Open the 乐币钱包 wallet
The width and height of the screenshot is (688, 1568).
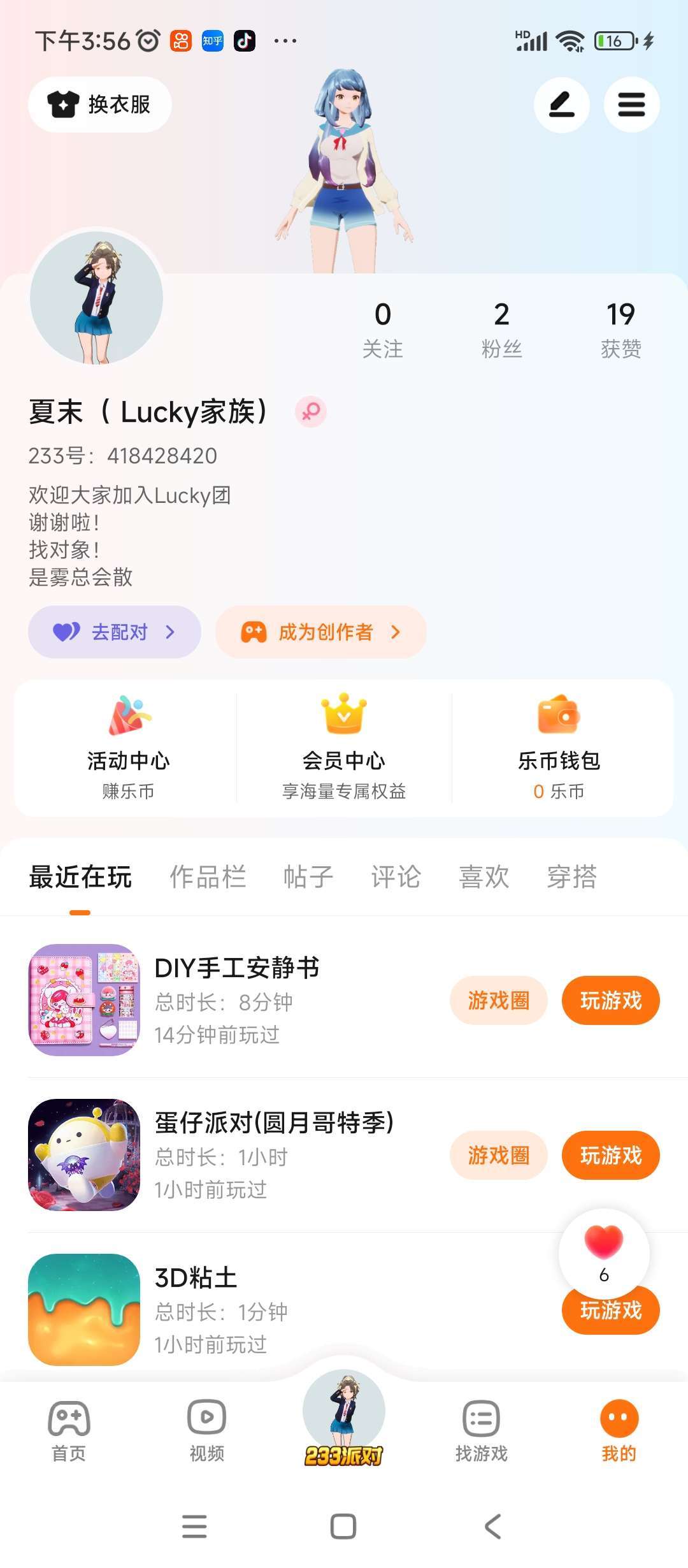point(559,746)
